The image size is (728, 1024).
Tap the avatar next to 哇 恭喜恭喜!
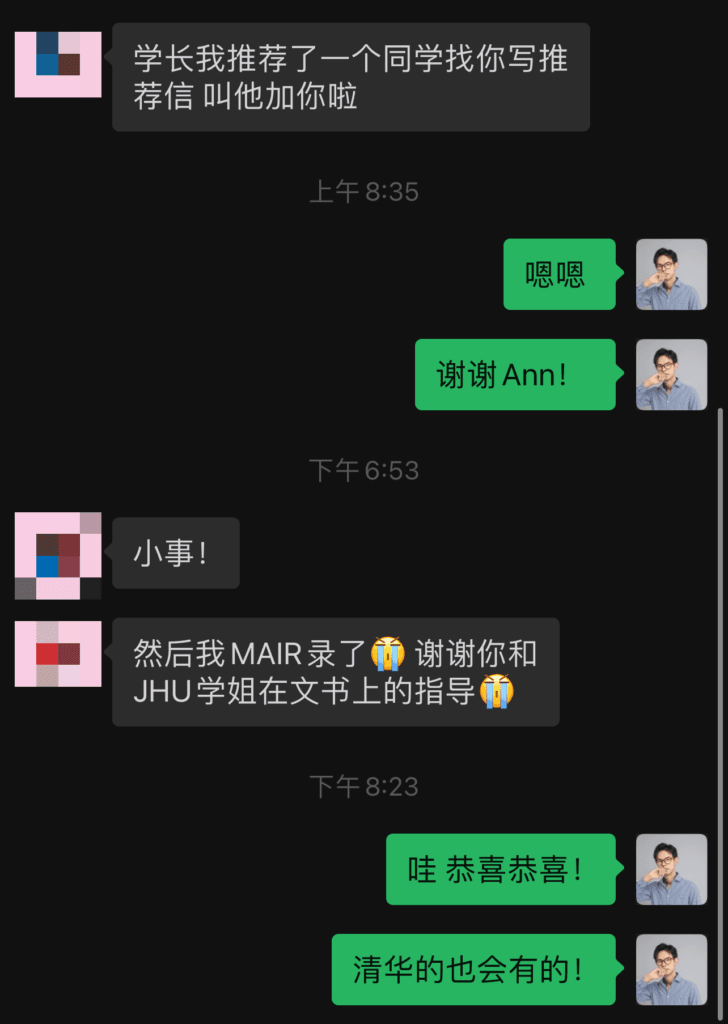[x=671, y=869]
